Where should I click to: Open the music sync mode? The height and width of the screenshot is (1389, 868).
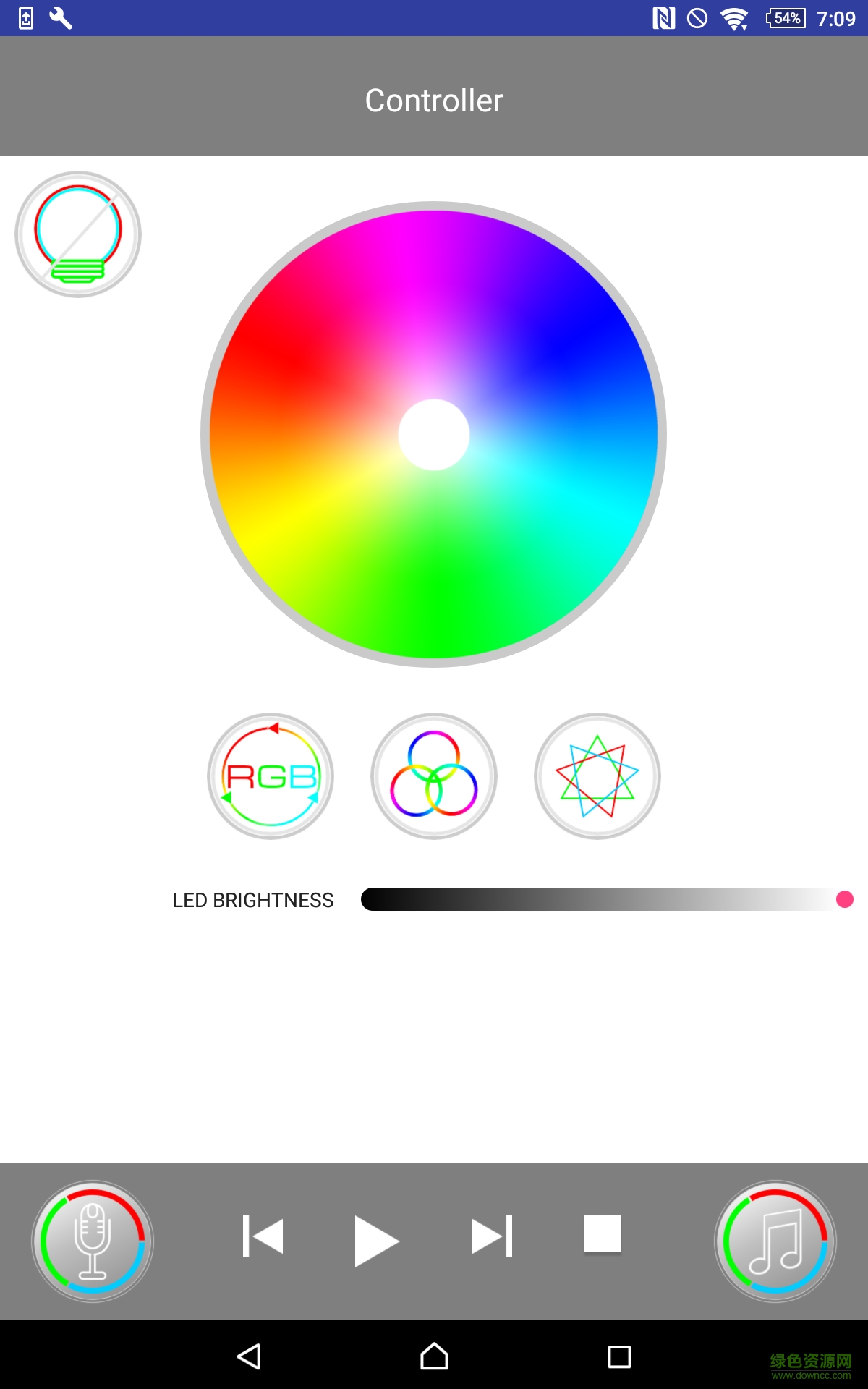pos(775,1239)
